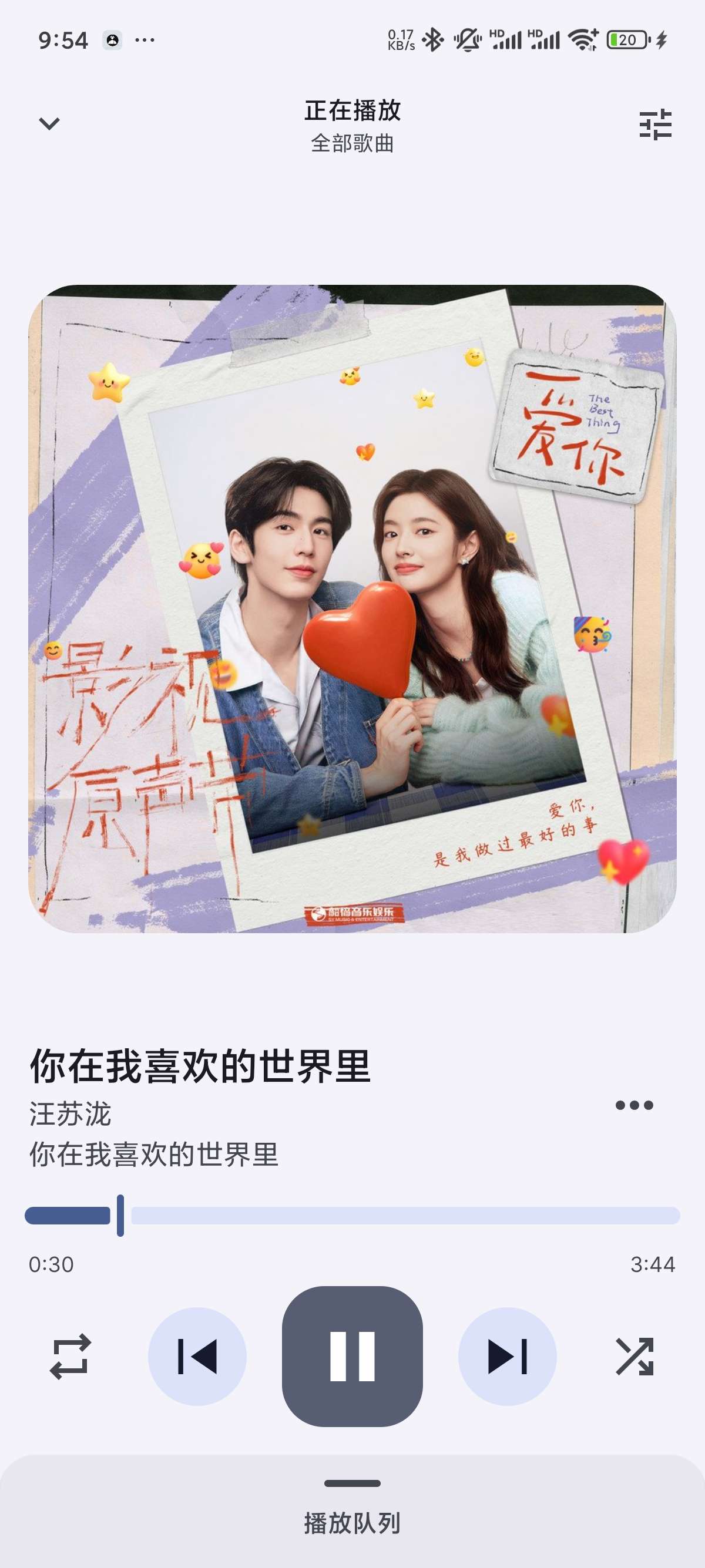Open the three-dot song options

coord(634,1105)
